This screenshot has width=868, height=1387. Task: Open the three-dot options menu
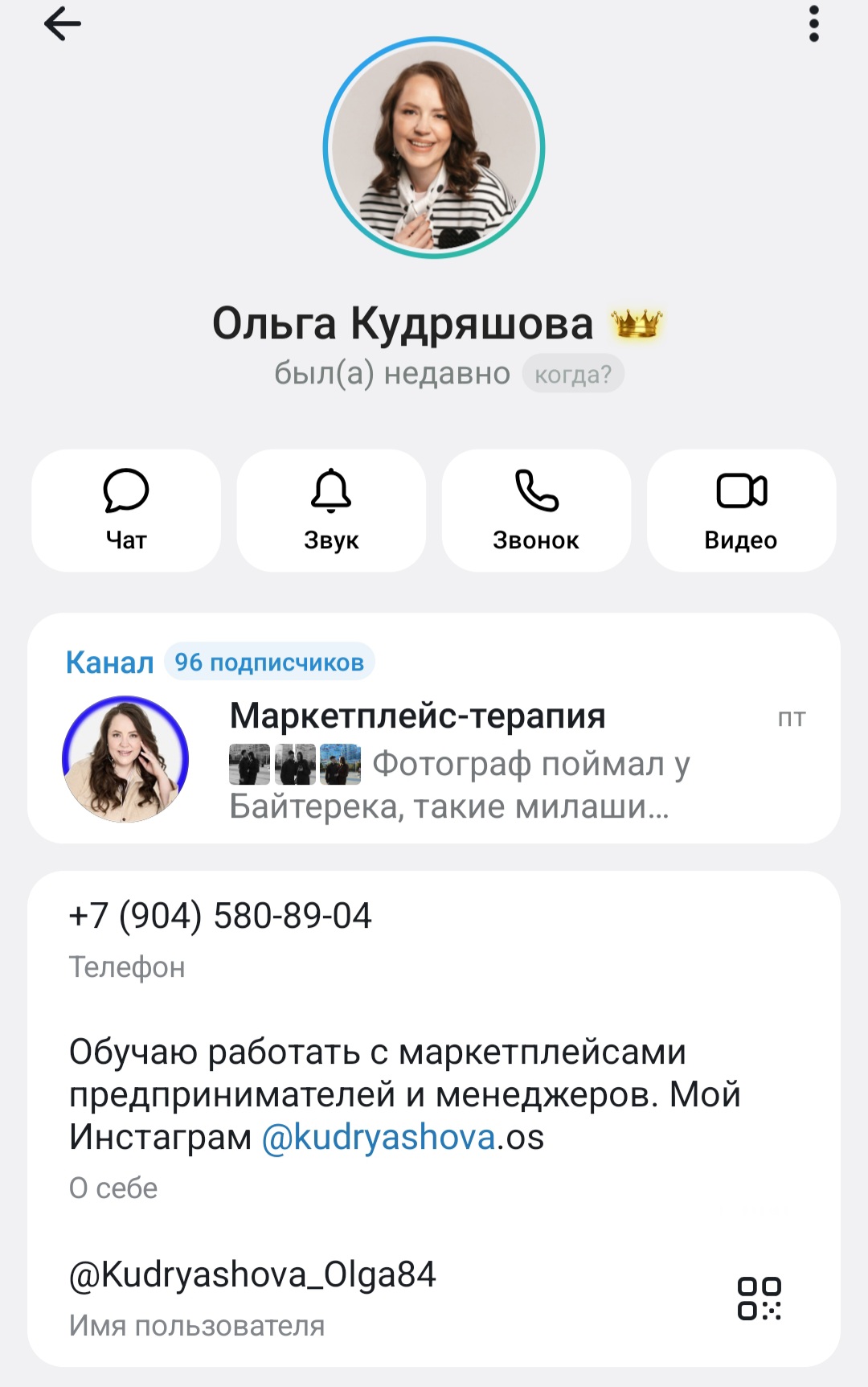click(x=815, y=24)
